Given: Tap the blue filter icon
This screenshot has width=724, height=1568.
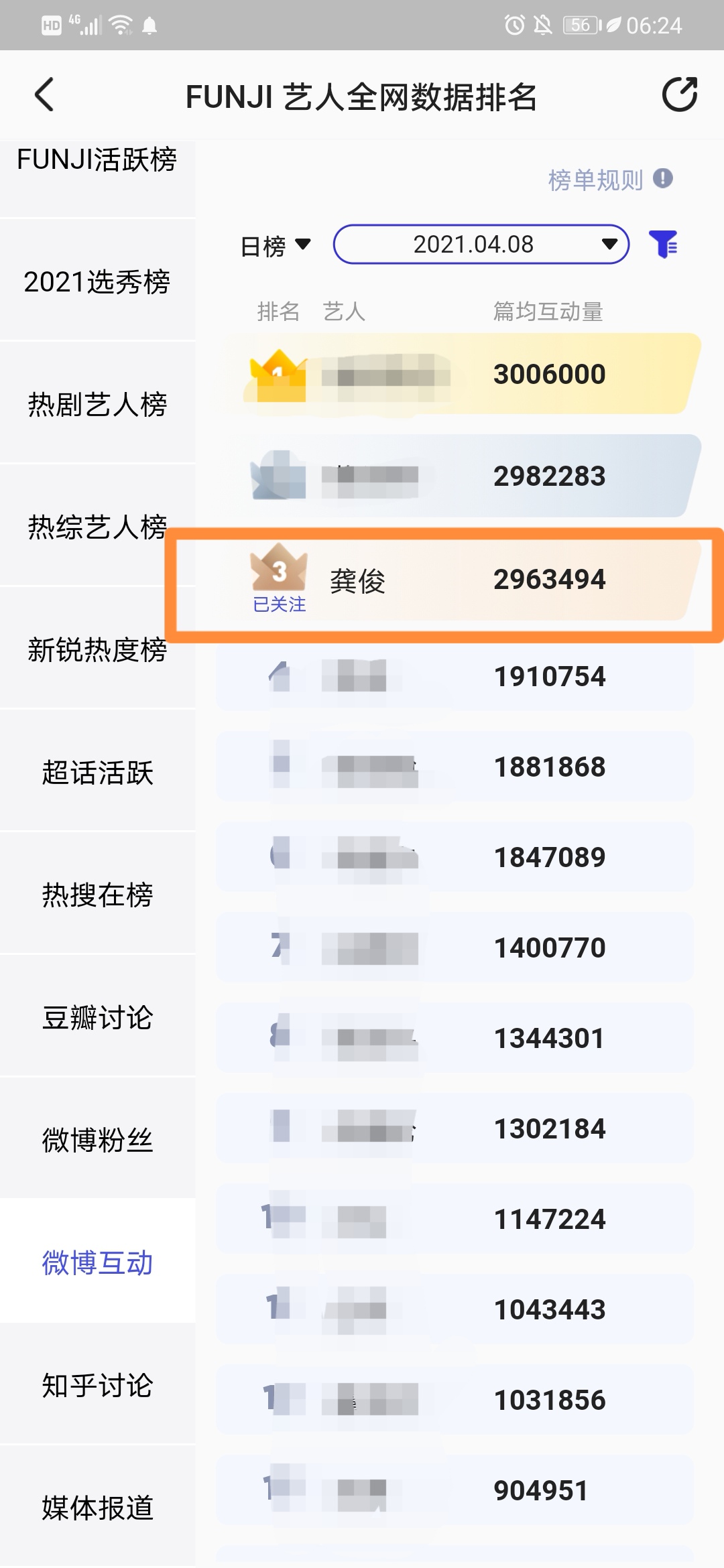Looking at the screenshot, I should click(x=664, y=245).
